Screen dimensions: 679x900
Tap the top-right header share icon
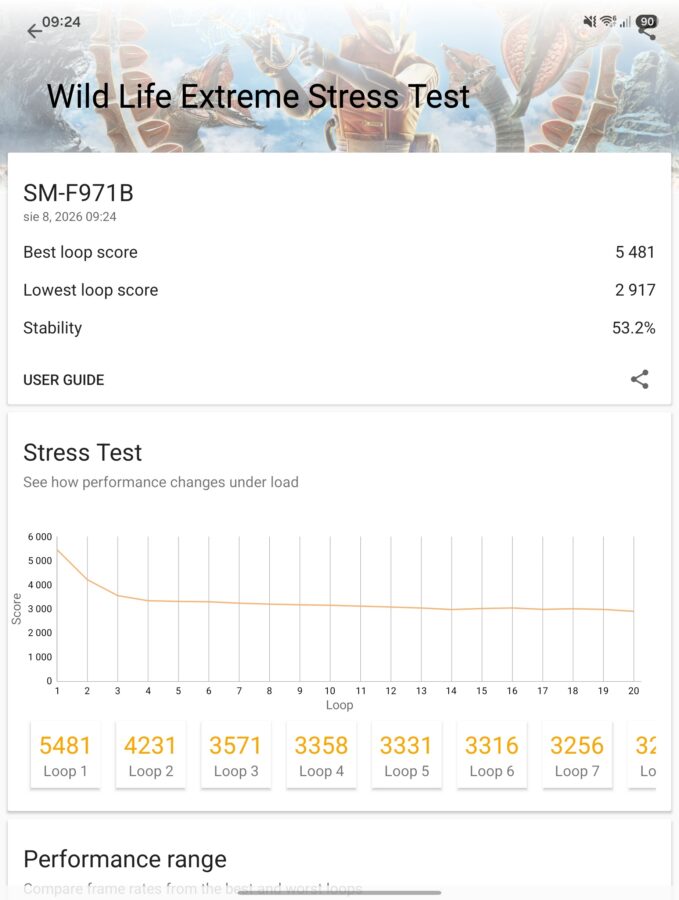coord(647,32)
